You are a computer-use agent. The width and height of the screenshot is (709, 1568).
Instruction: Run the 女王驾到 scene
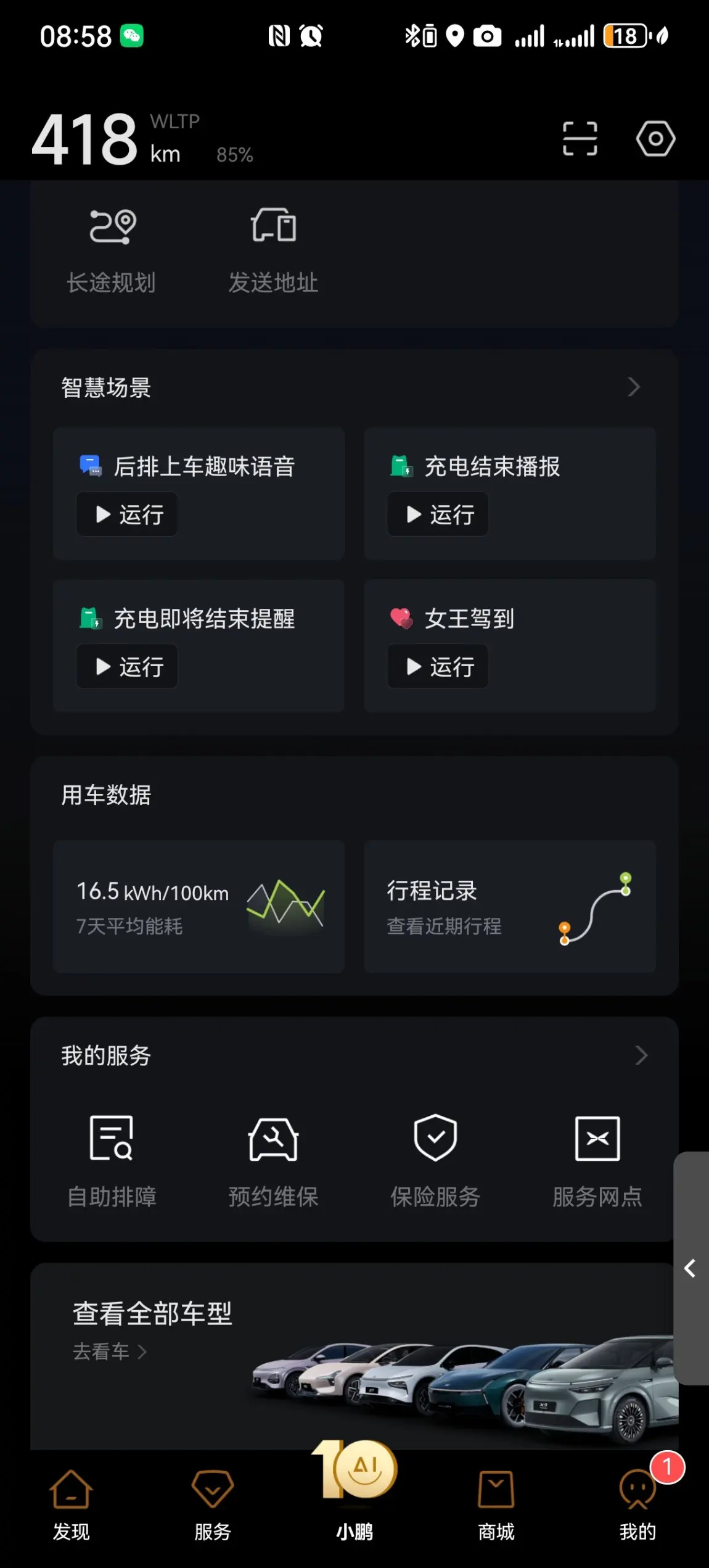pyautogui.click(x=438, y=666)
